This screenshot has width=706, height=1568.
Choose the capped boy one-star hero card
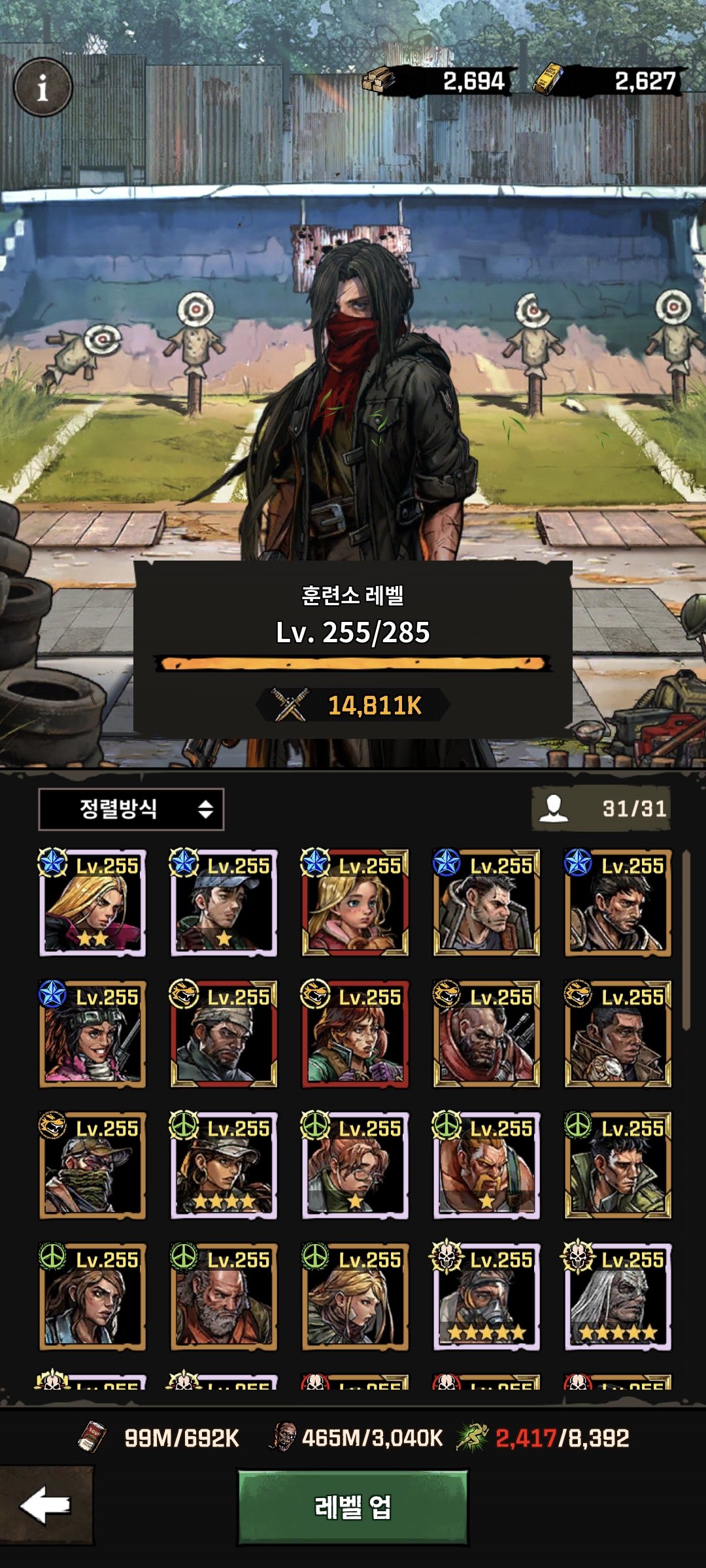224,904
